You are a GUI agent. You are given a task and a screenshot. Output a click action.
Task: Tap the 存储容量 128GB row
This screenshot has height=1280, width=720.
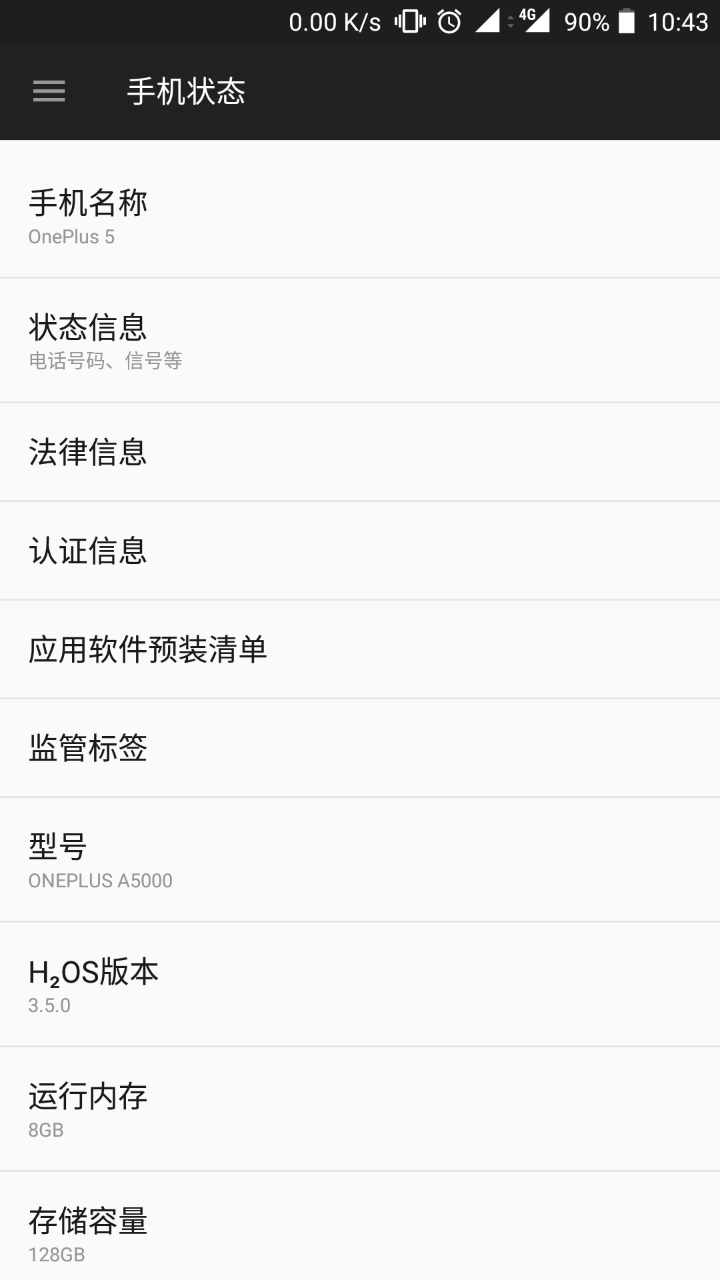[360, 1232]
